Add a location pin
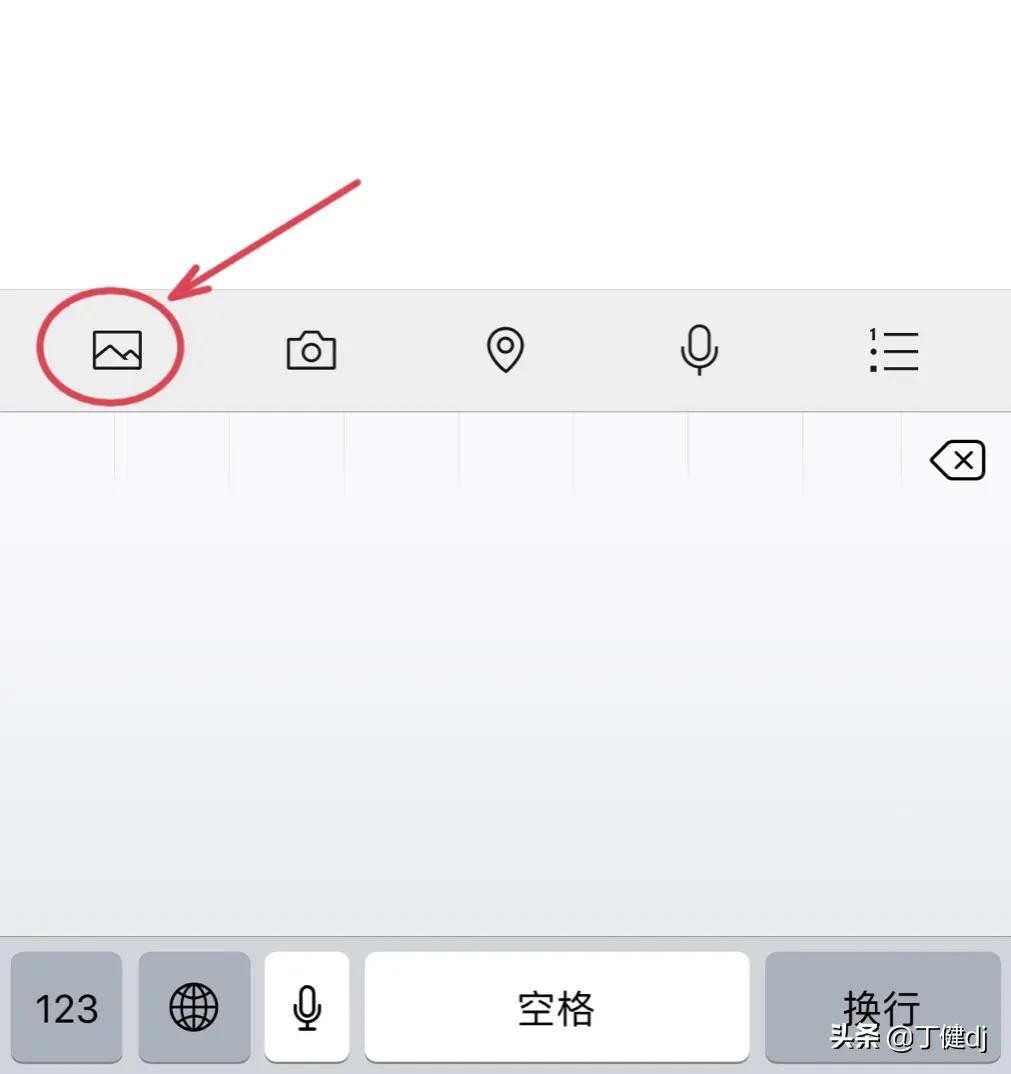 (x=505, y=351)
